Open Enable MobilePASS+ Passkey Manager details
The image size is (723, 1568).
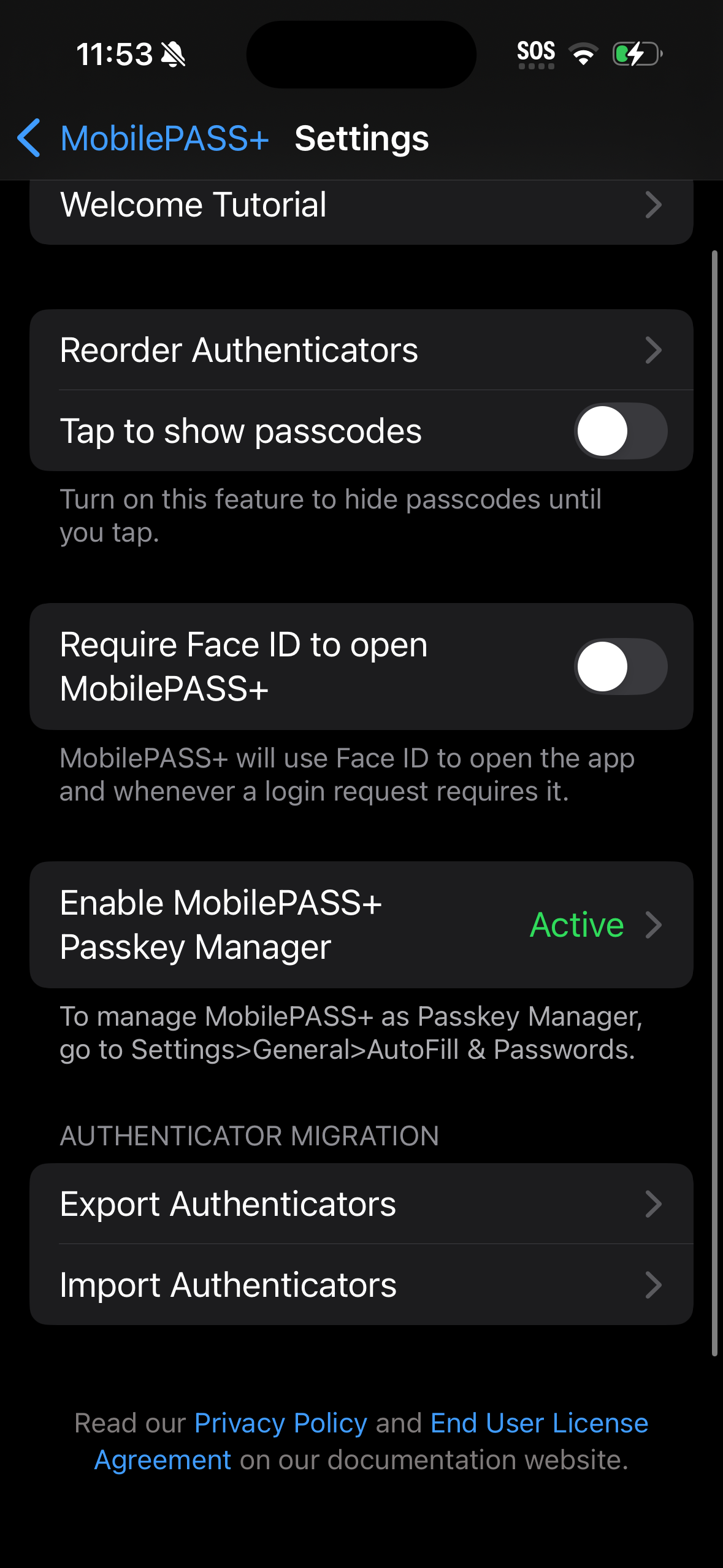coord(361,924)
